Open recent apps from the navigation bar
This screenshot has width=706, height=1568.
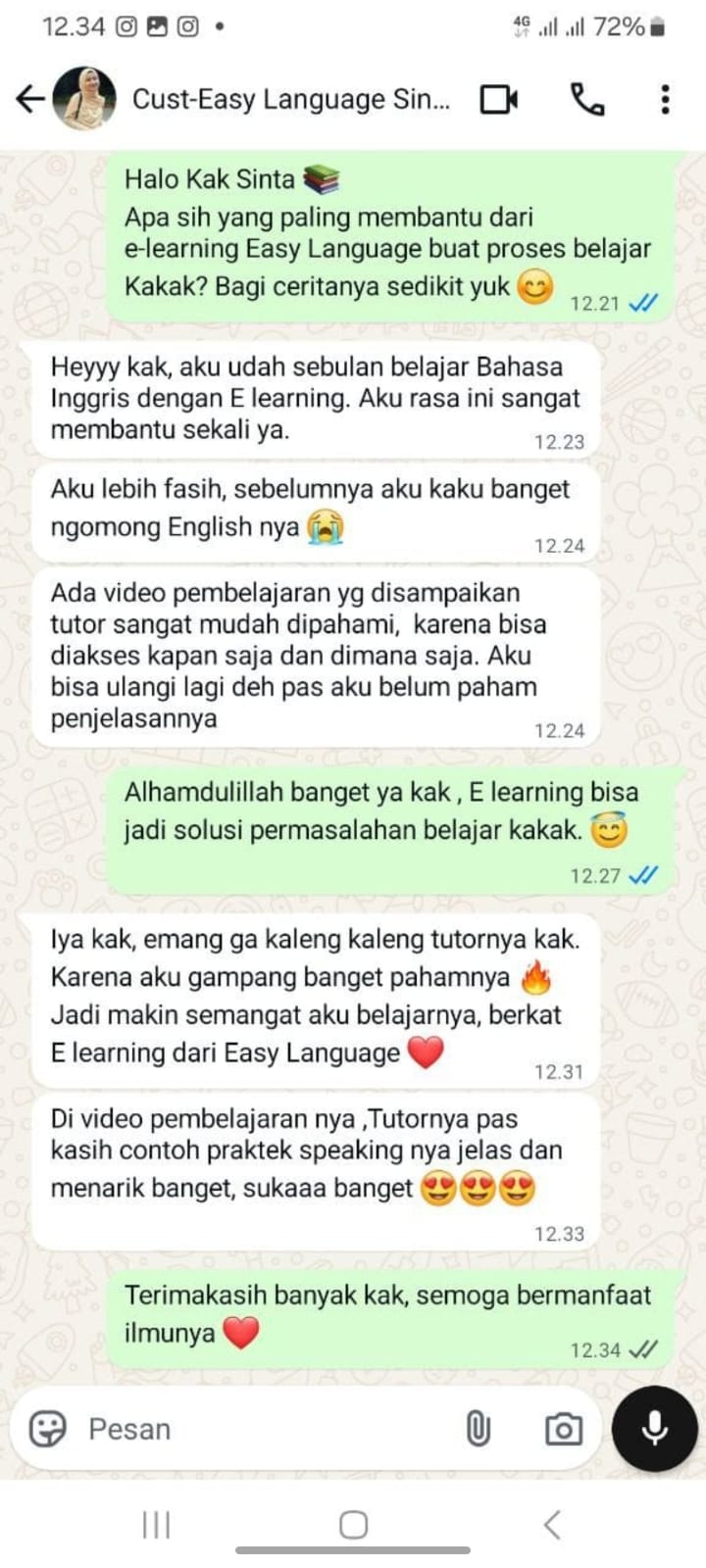click(x=156, y=1525)
